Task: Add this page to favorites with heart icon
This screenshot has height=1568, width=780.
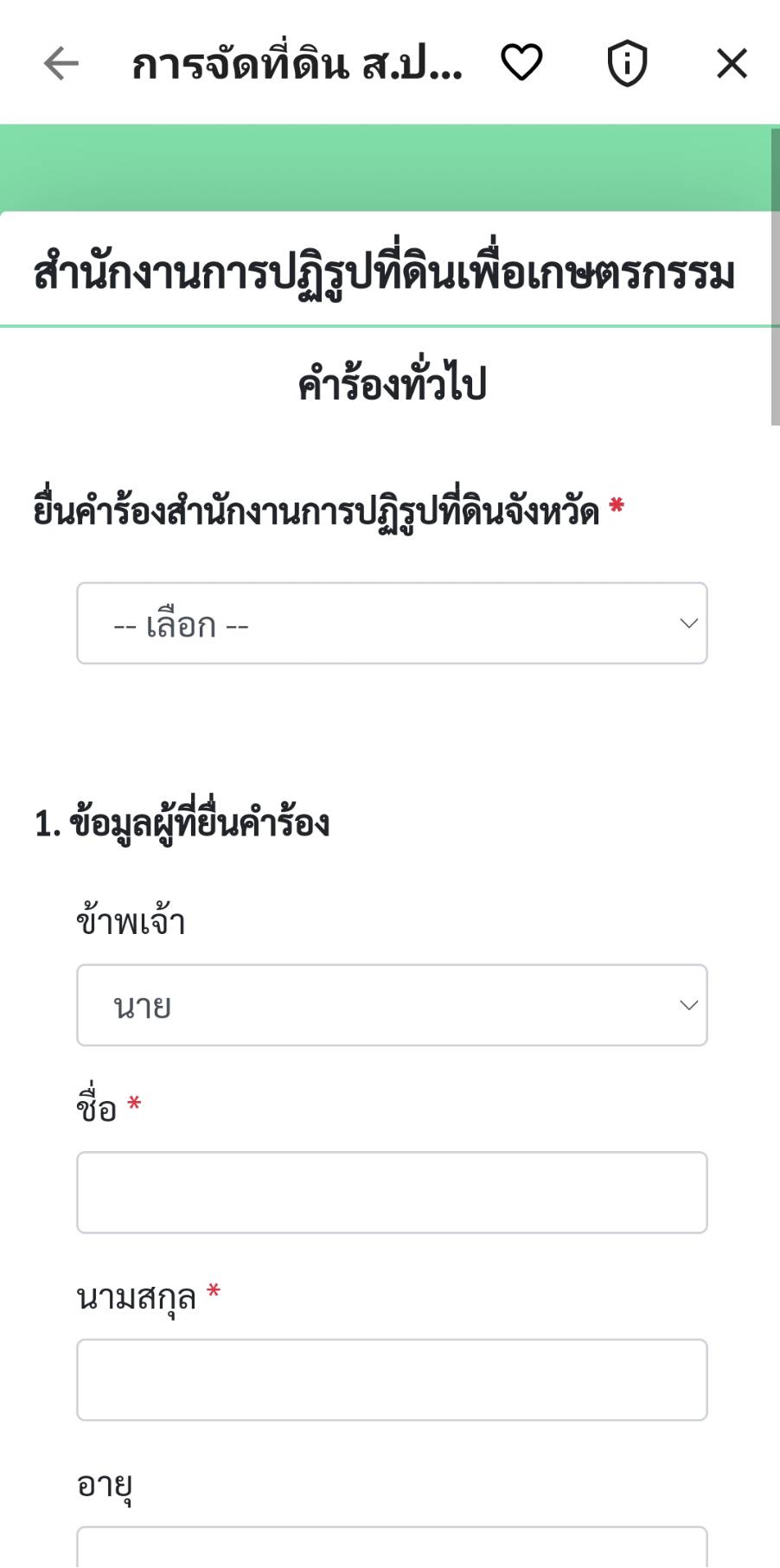Action: pos(521,63)
